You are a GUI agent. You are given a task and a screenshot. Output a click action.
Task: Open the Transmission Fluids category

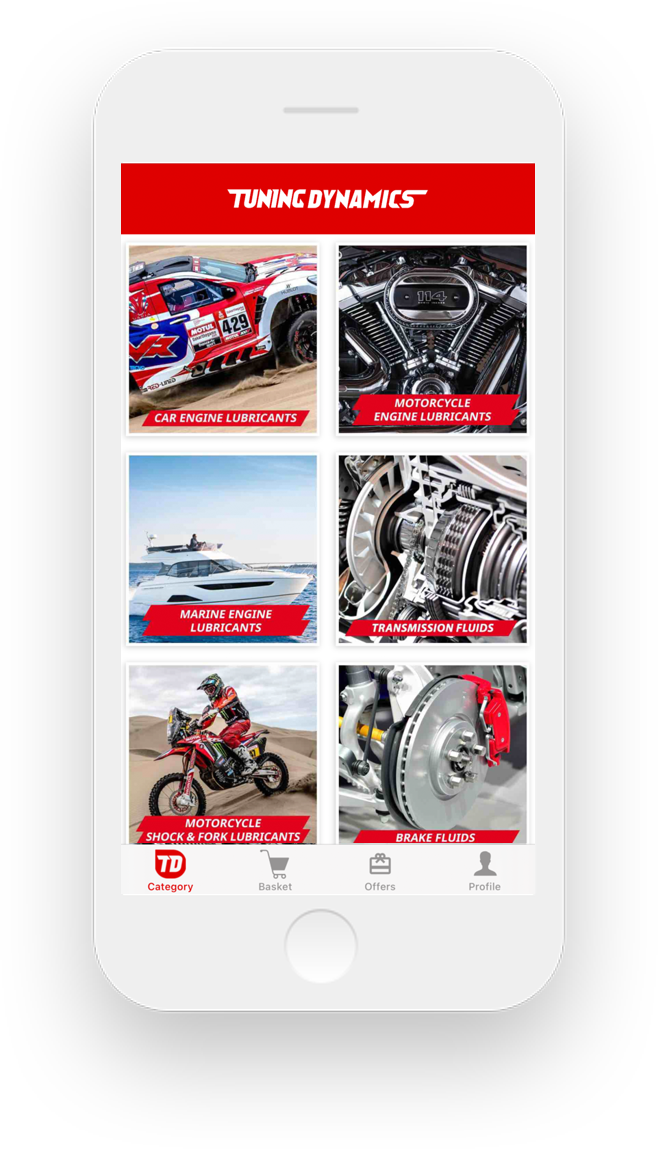432,549
